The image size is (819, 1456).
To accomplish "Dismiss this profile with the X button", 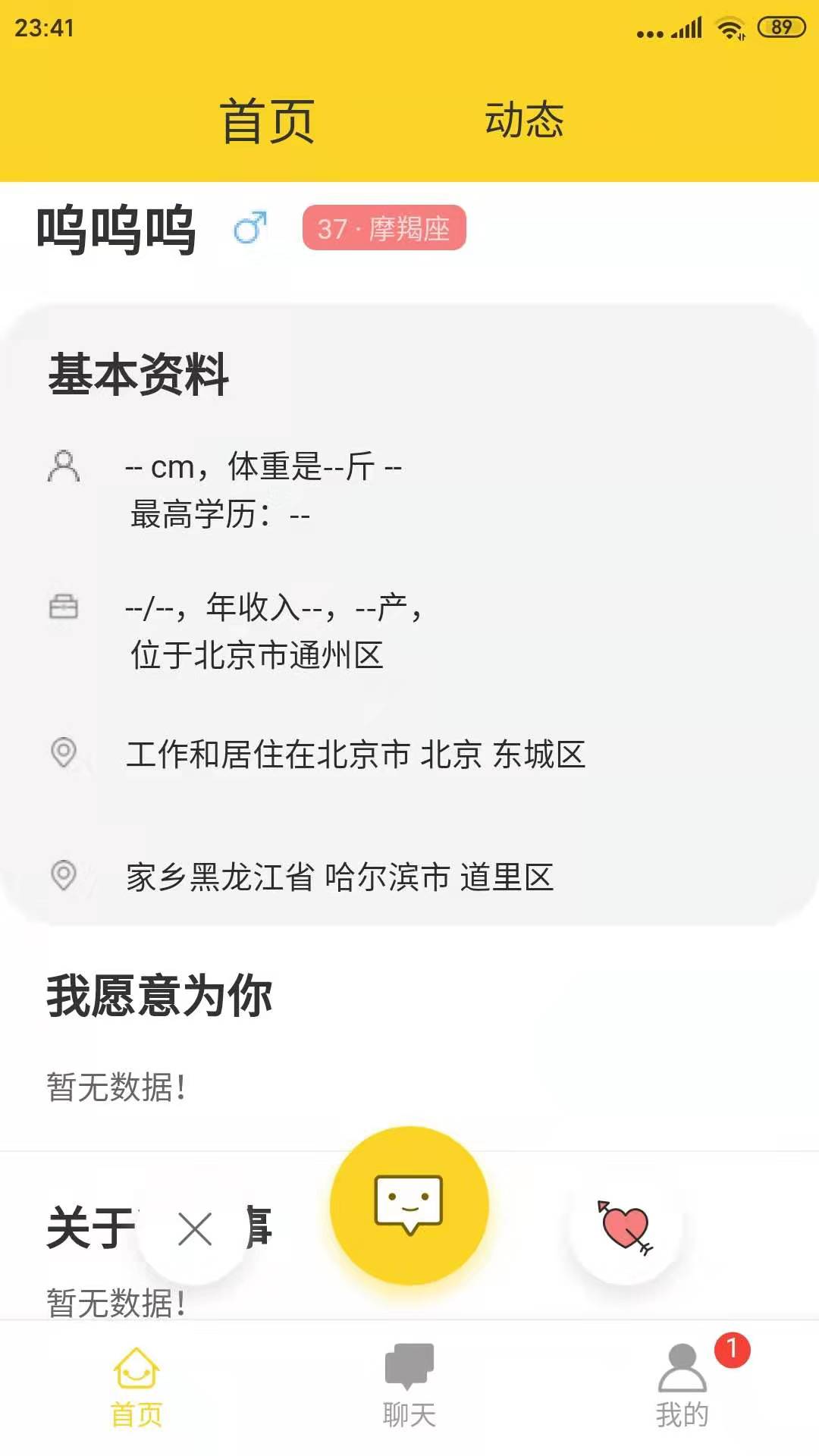I will coord(195,1228).
